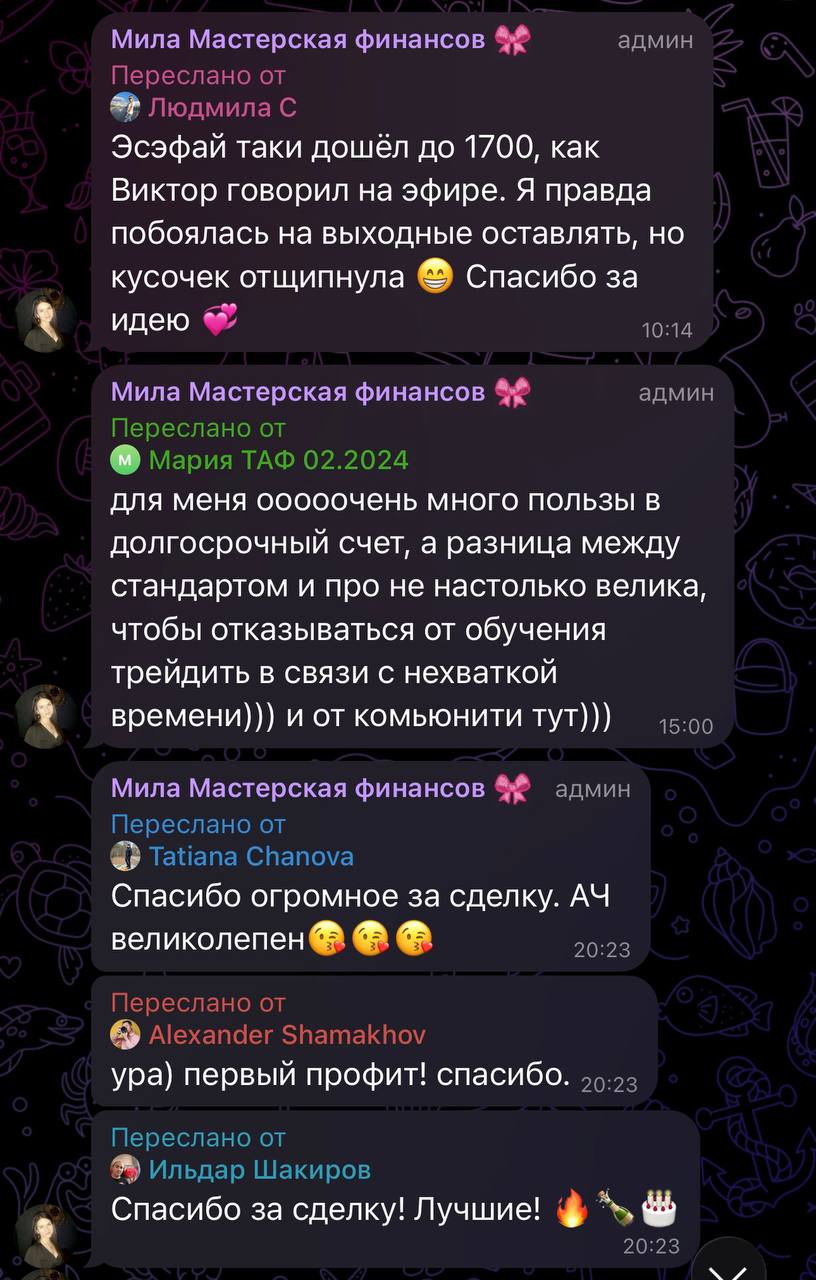The image size is (816, 1280).
Task: Open forwarded sender Людмила С profile
Action: pos(222,106)
